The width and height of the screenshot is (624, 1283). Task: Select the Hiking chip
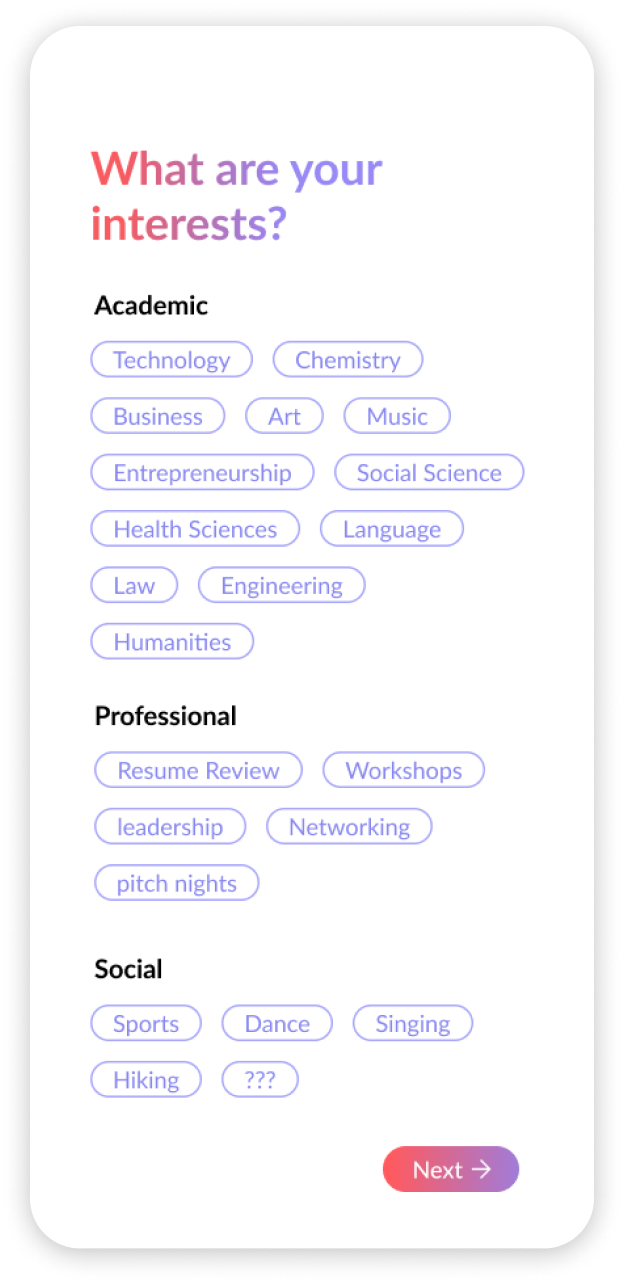pos(146,1079)
